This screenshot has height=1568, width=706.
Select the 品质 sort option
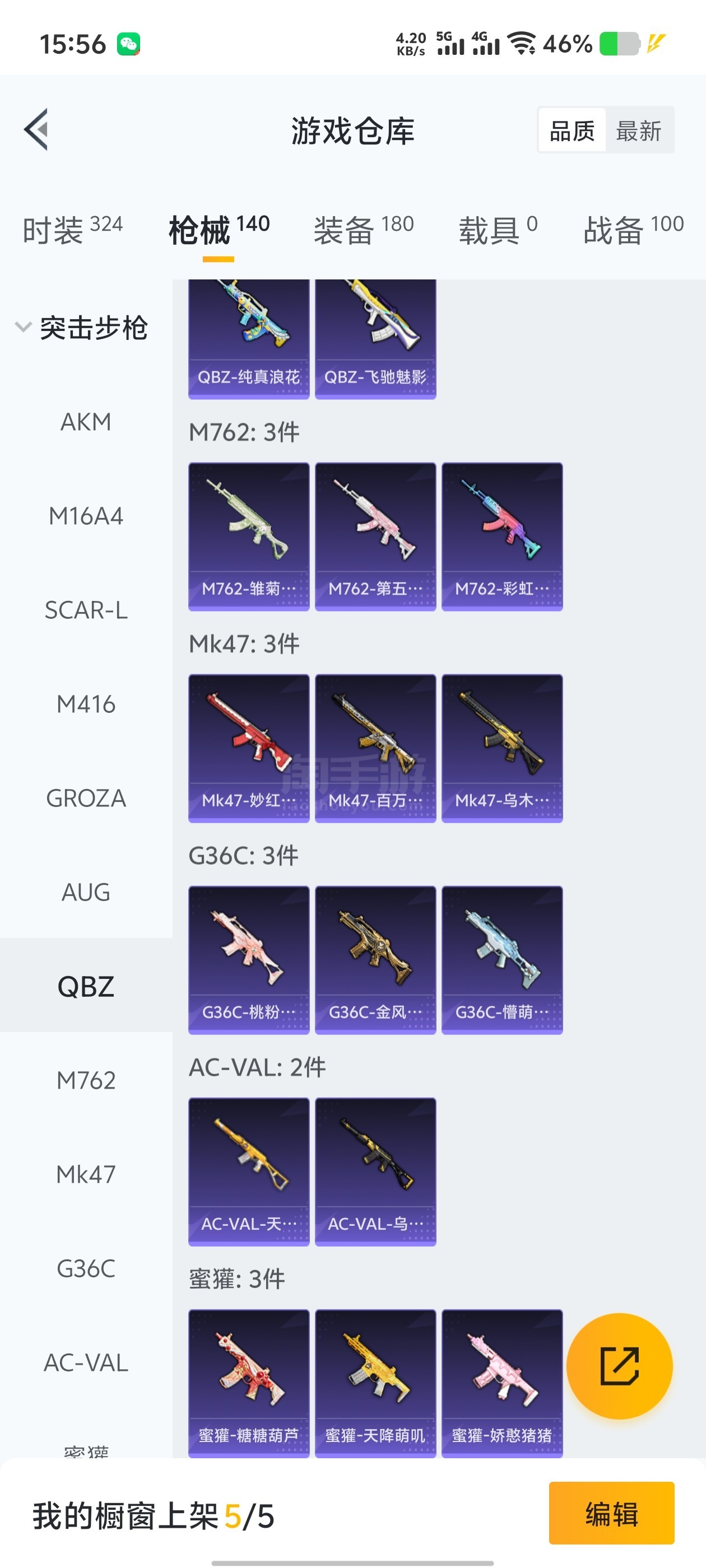572,131
